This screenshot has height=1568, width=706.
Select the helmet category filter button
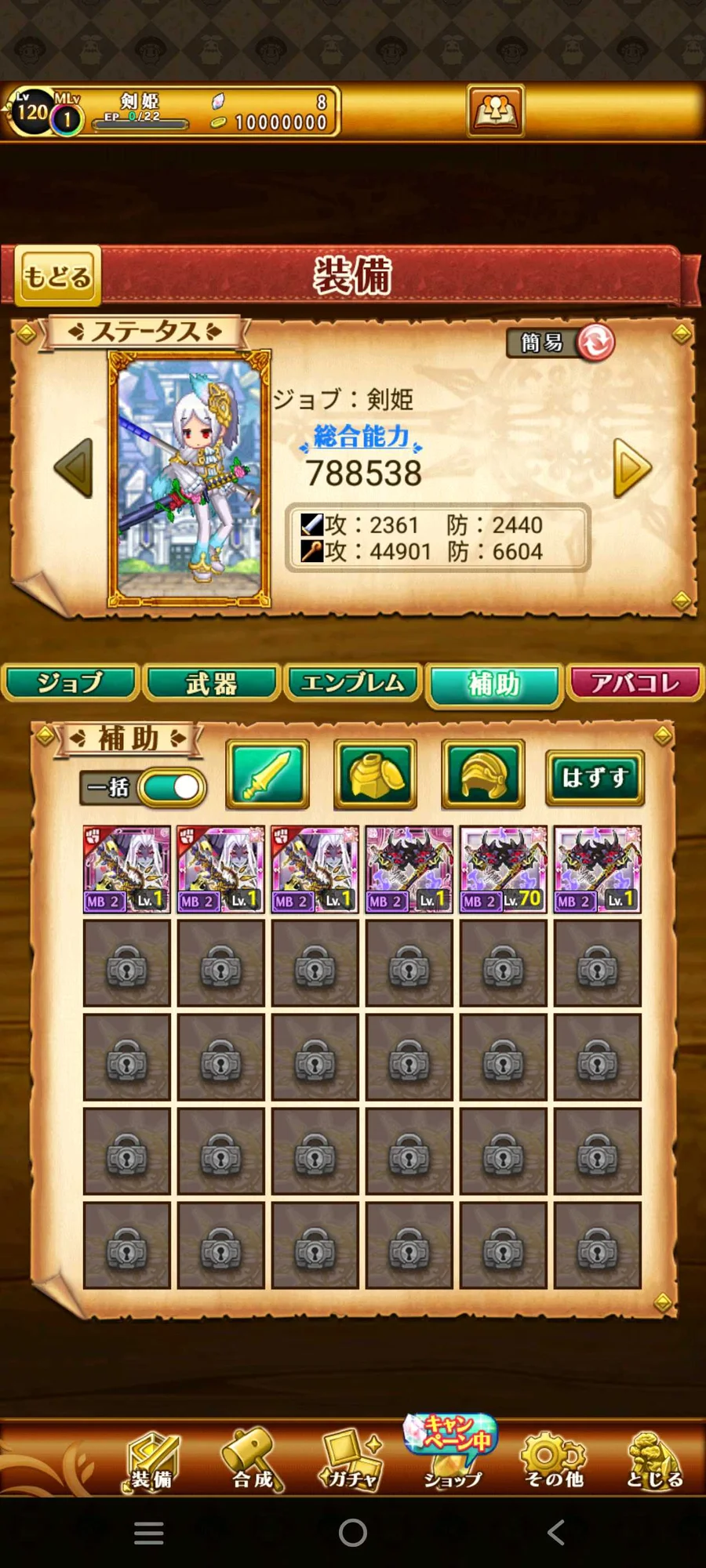482,775
